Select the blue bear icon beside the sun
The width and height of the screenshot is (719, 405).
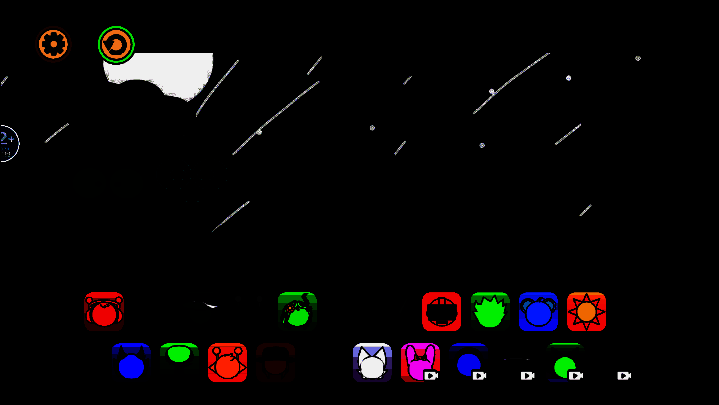coord(538,311)
